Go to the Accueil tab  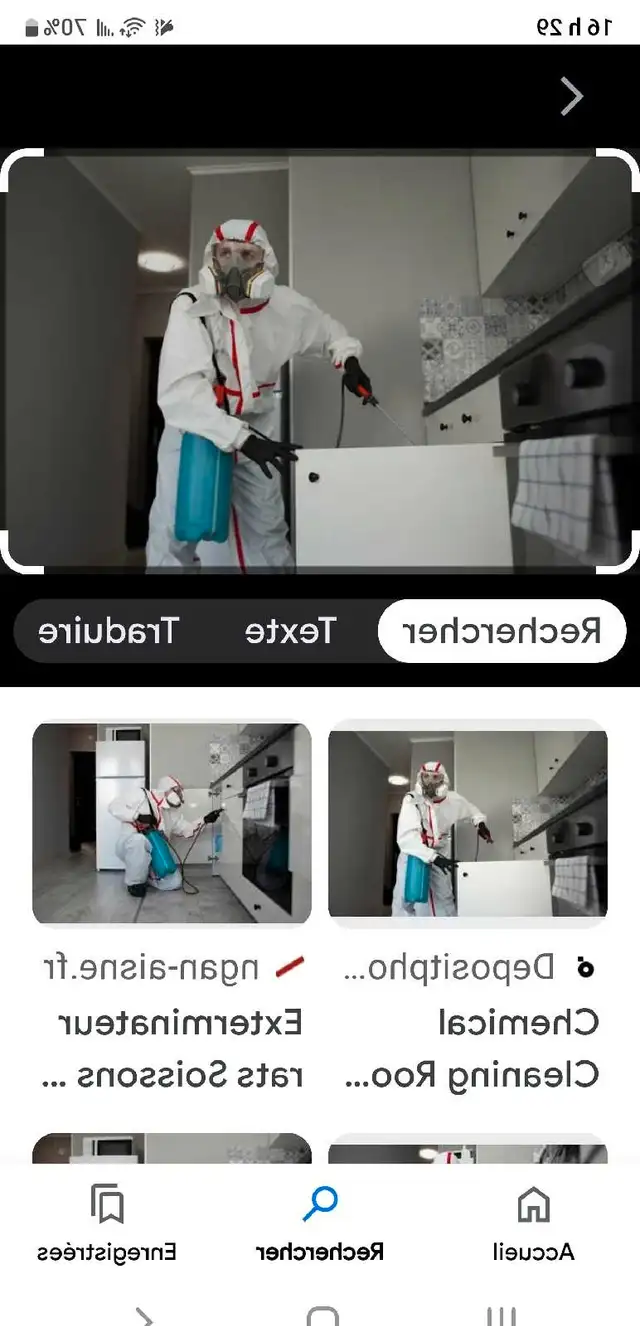point(533,1223)
